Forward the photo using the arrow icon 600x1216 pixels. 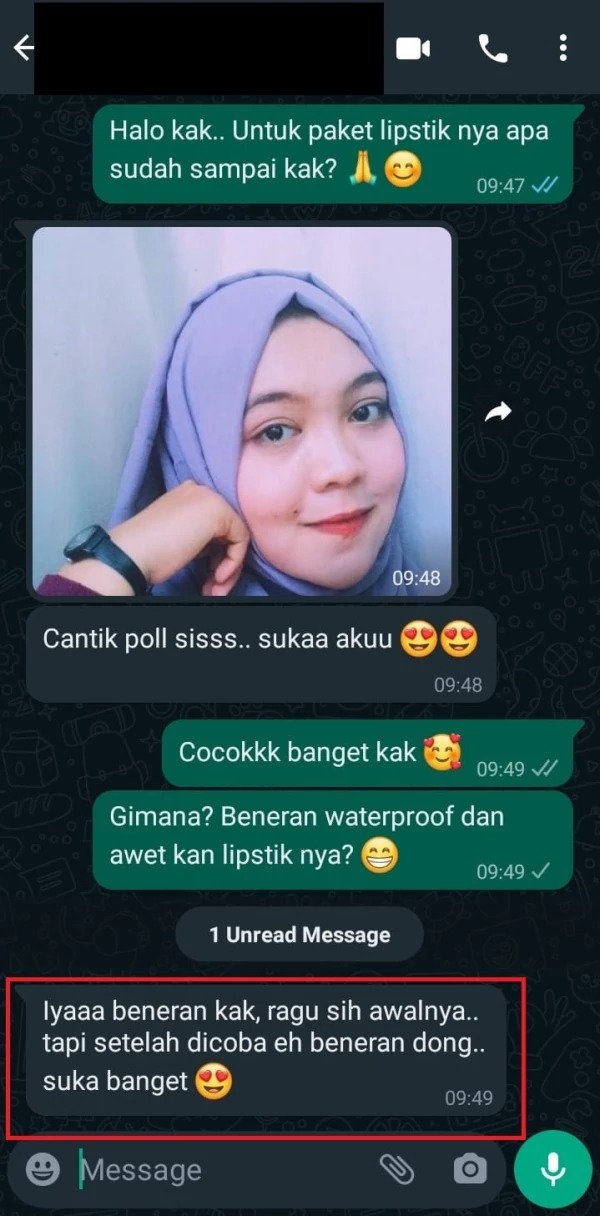click(x=498, y=412)
